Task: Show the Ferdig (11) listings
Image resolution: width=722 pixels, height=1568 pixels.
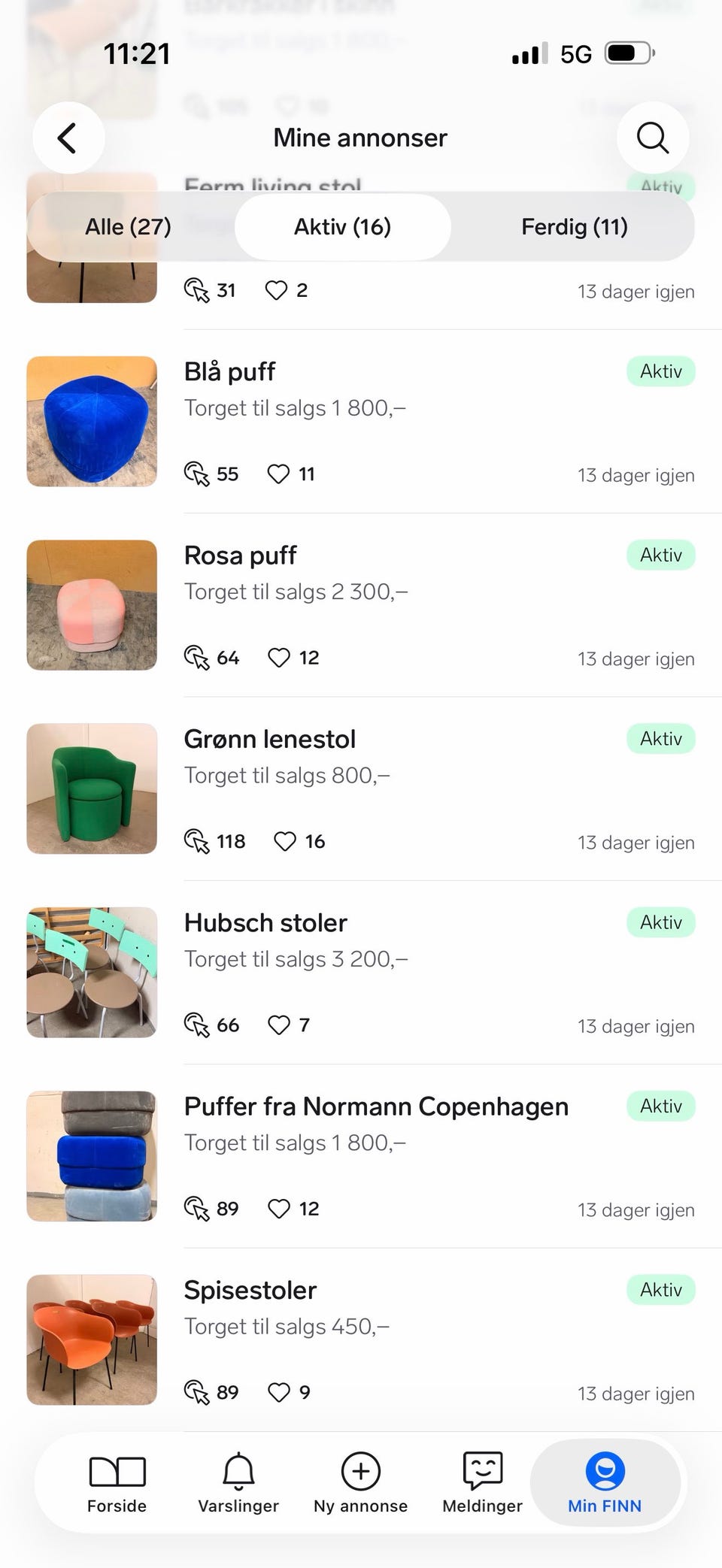Action: pyautogui.click(x=575, y=227)
